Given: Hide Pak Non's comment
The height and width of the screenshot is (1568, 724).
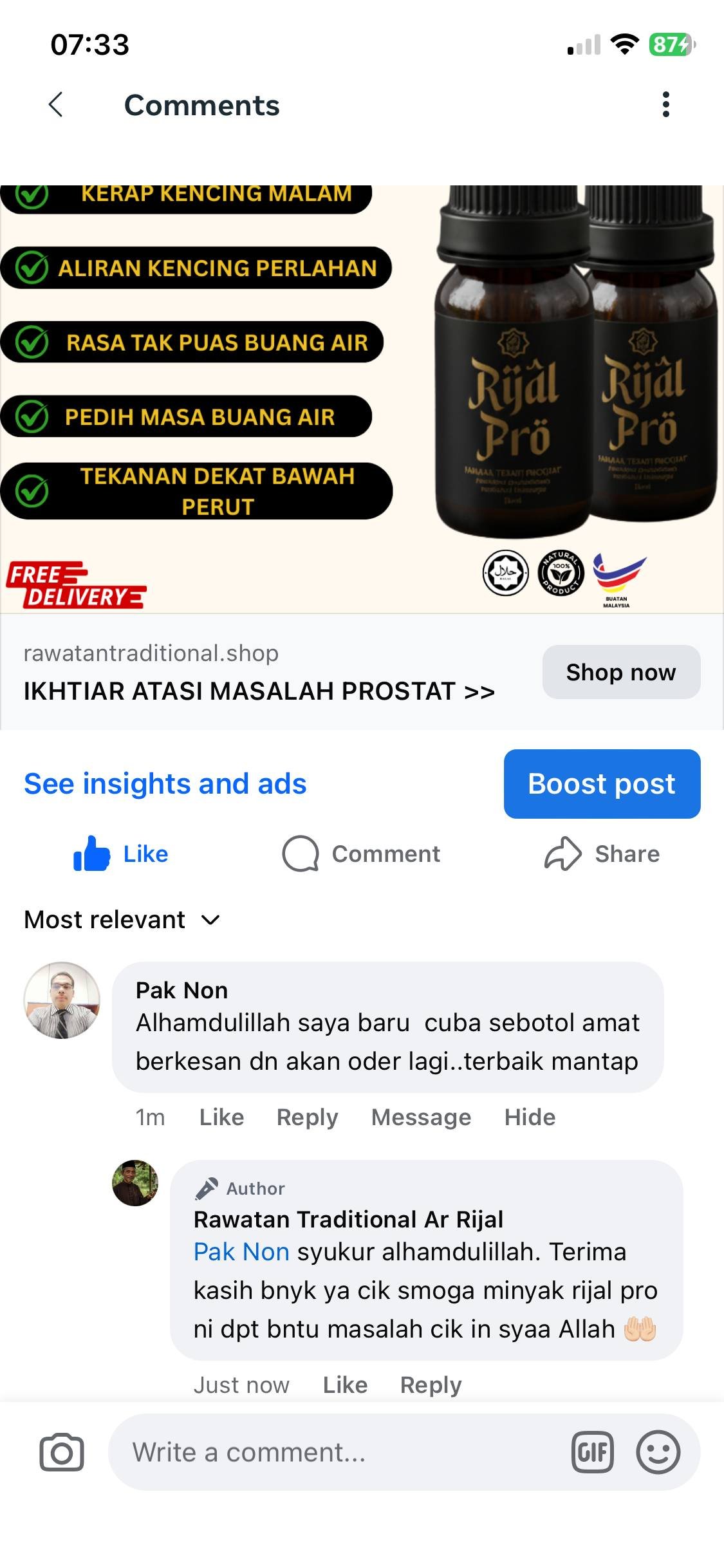Looking at the screenshot, I should pyautogui.click(x=530, y=1117).
